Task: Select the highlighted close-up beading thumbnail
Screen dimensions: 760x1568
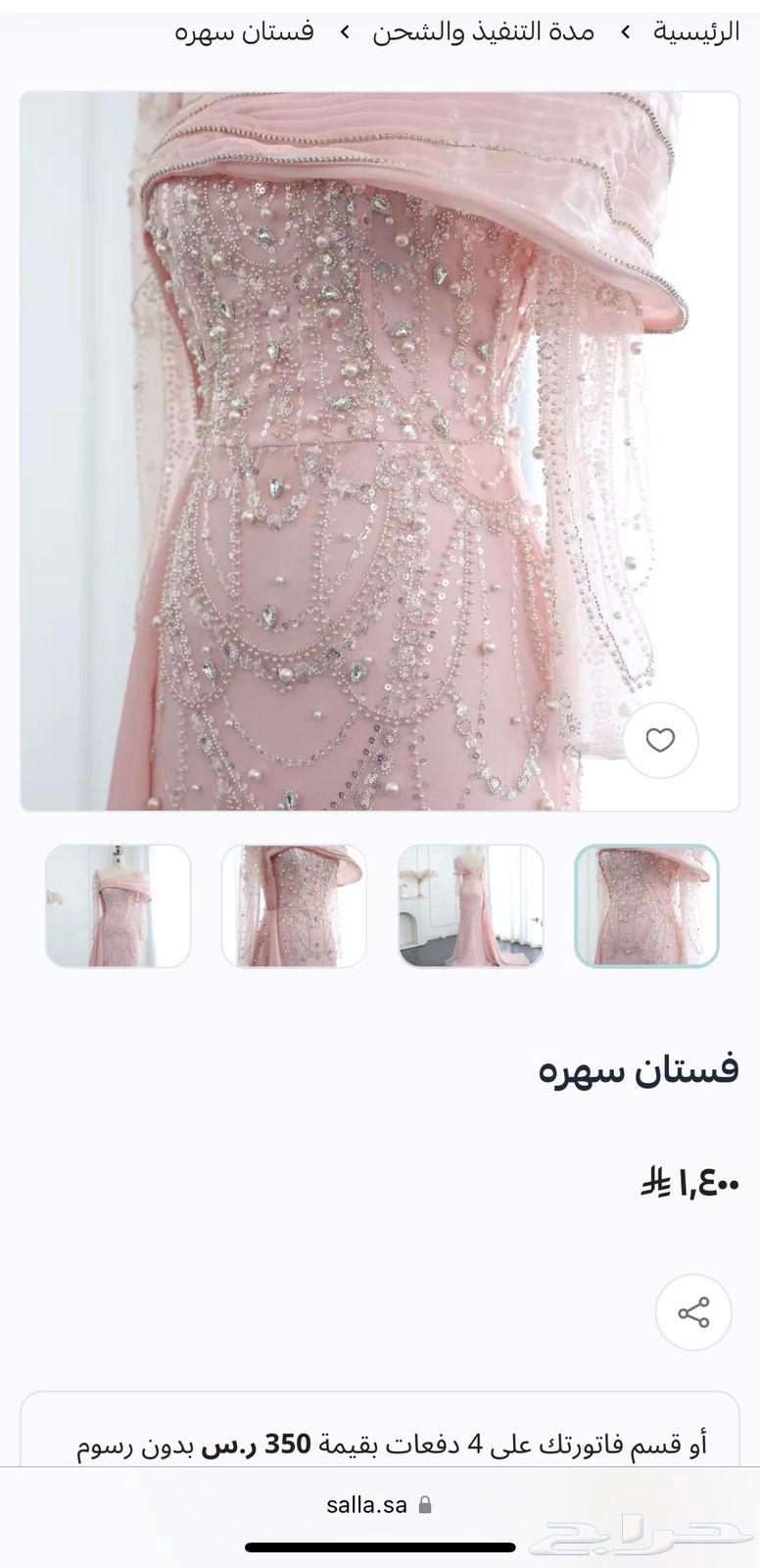Action: point(646,906)
